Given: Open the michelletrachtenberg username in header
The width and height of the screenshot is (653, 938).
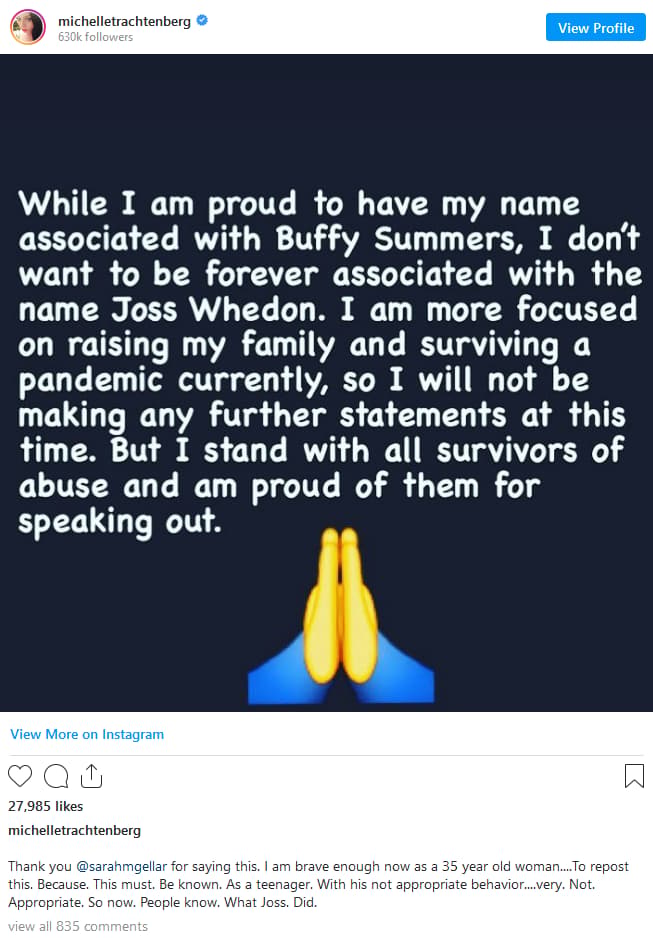Looking at the screenshot, I should (124, 21).
